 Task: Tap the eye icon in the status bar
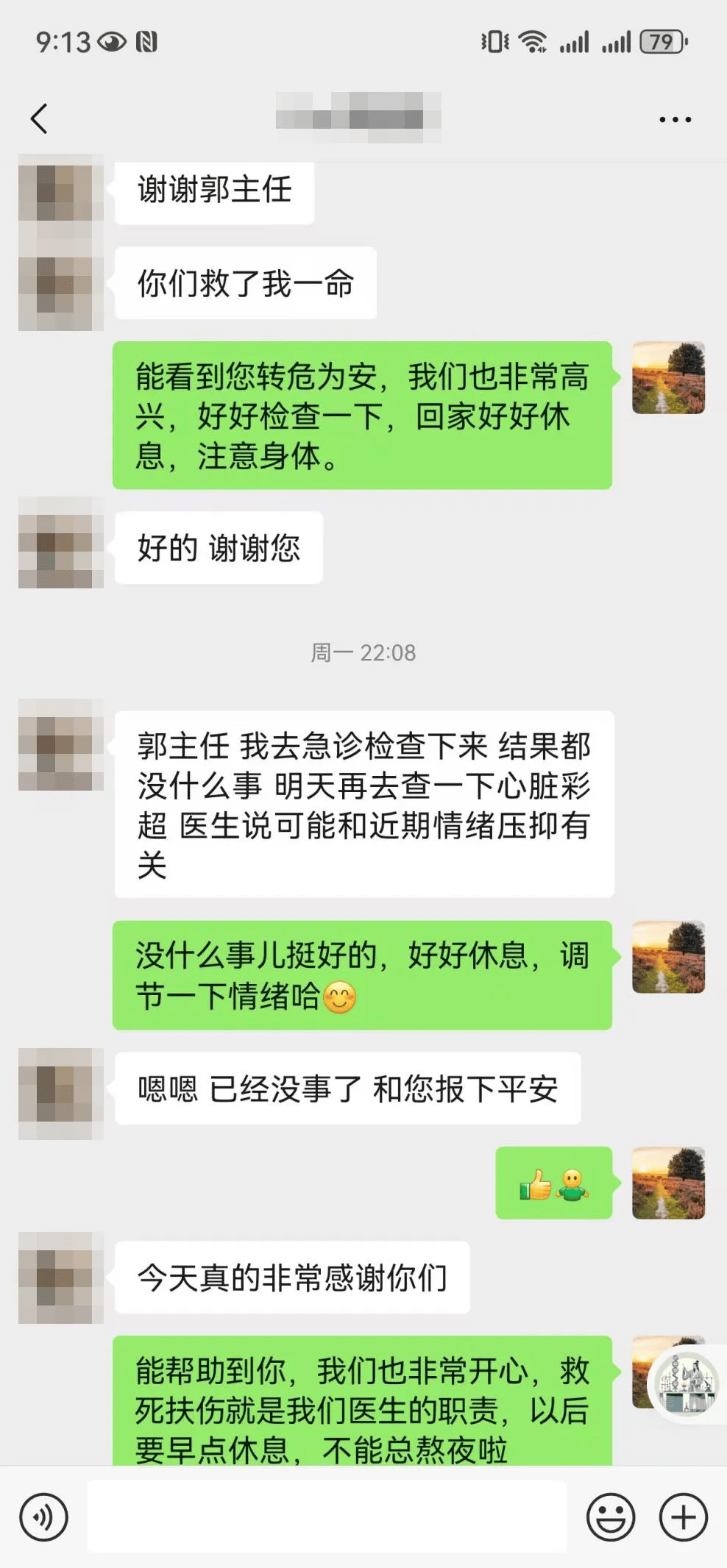pyautogui.click(x=110, y=42)
